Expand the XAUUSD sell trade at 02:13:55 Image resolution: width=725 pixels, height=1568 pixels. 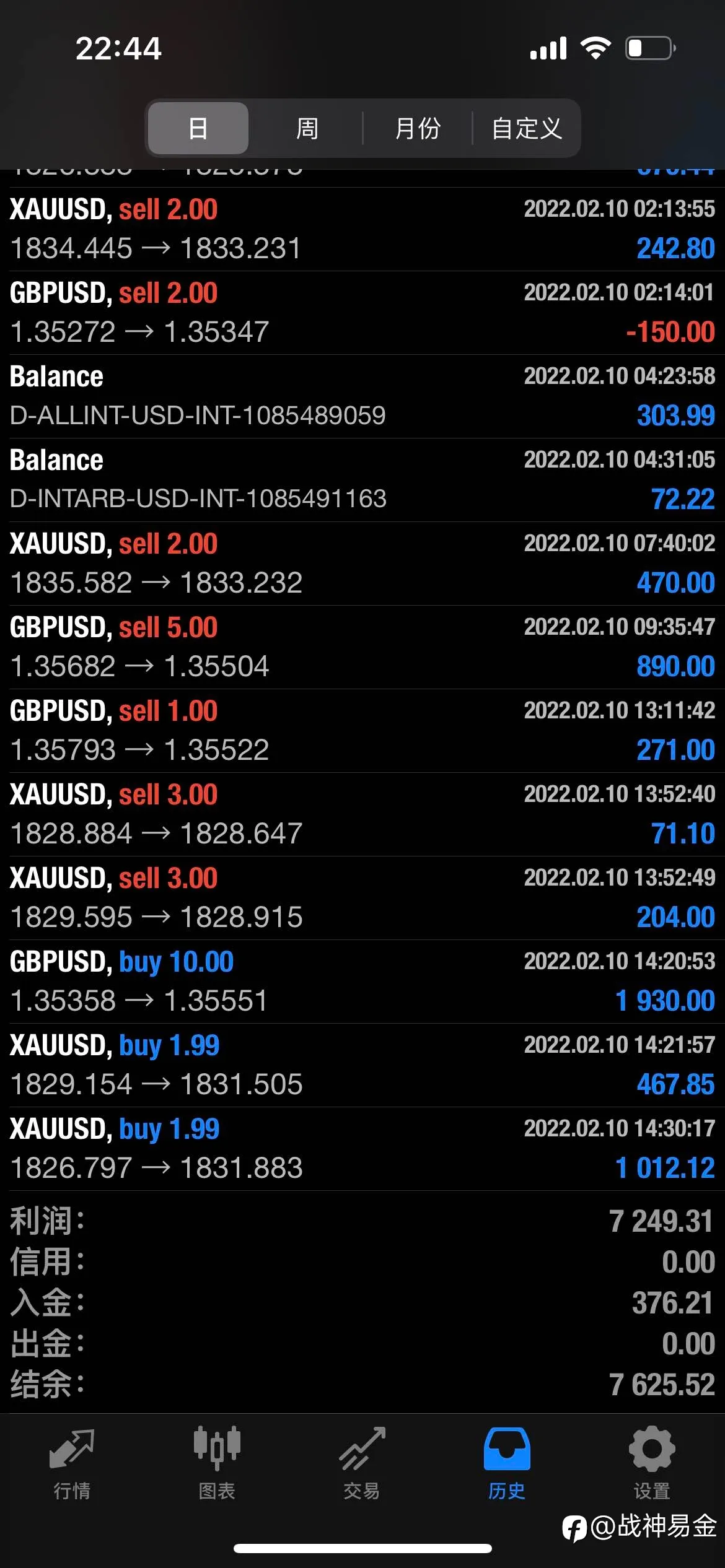362,229
